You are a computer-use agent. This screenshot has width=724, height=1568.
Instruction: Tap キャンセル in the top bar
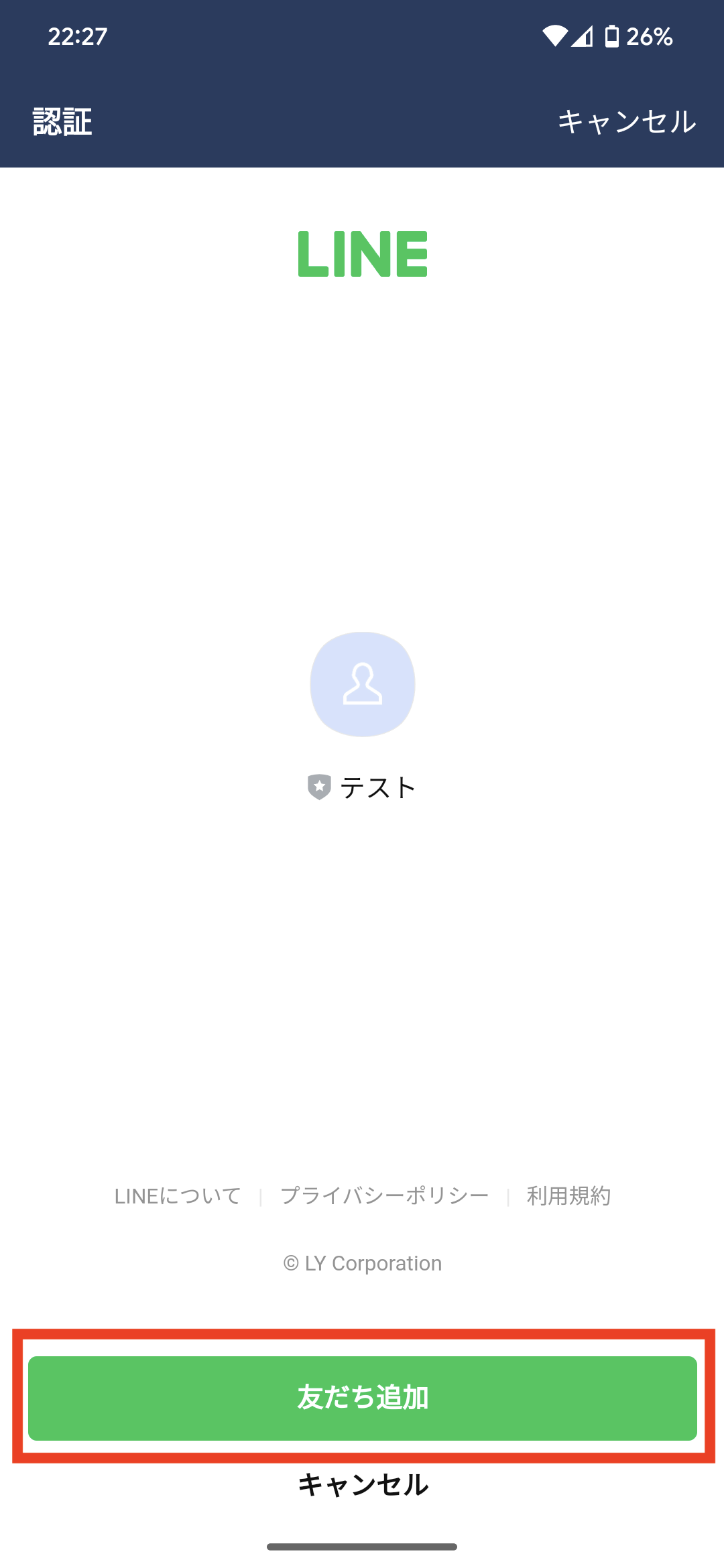(627, 122)
